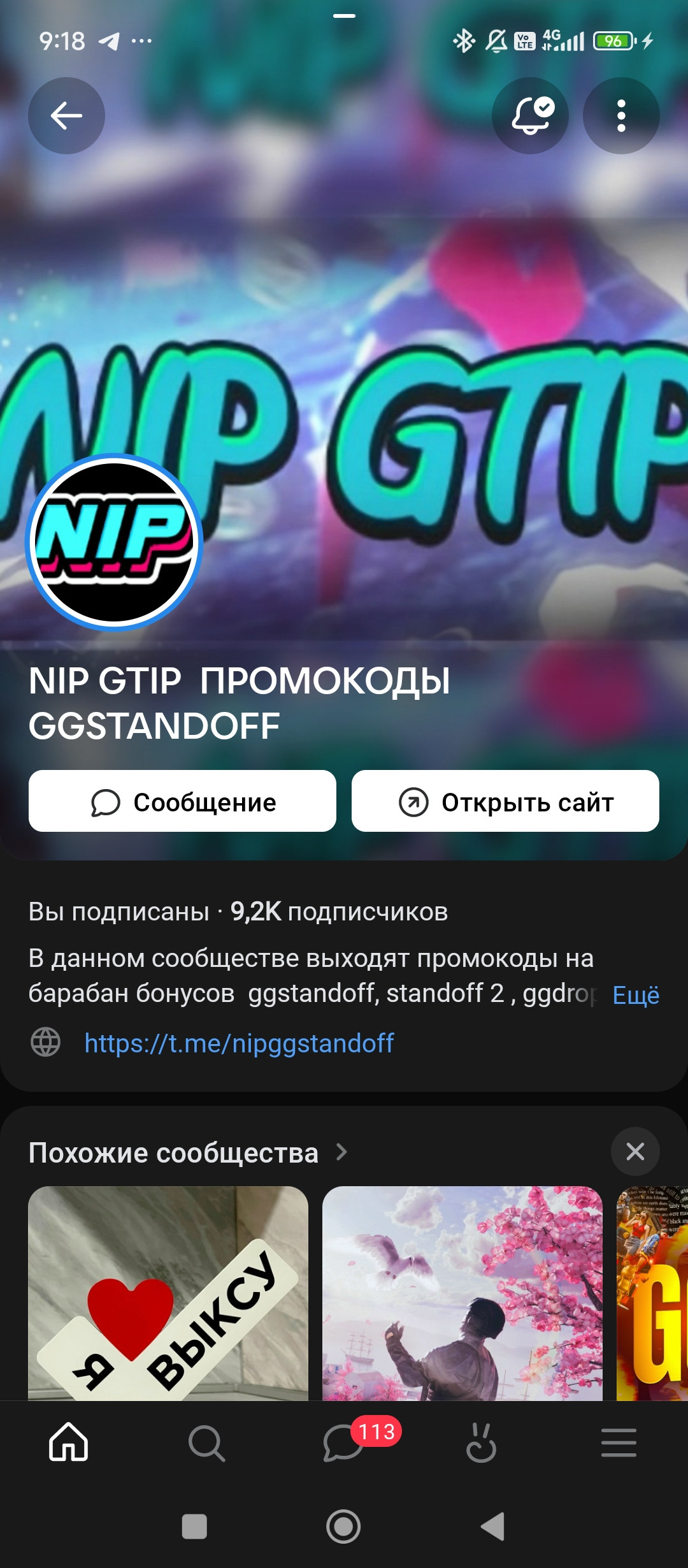Tap the Сообщение button

(182, 801)
